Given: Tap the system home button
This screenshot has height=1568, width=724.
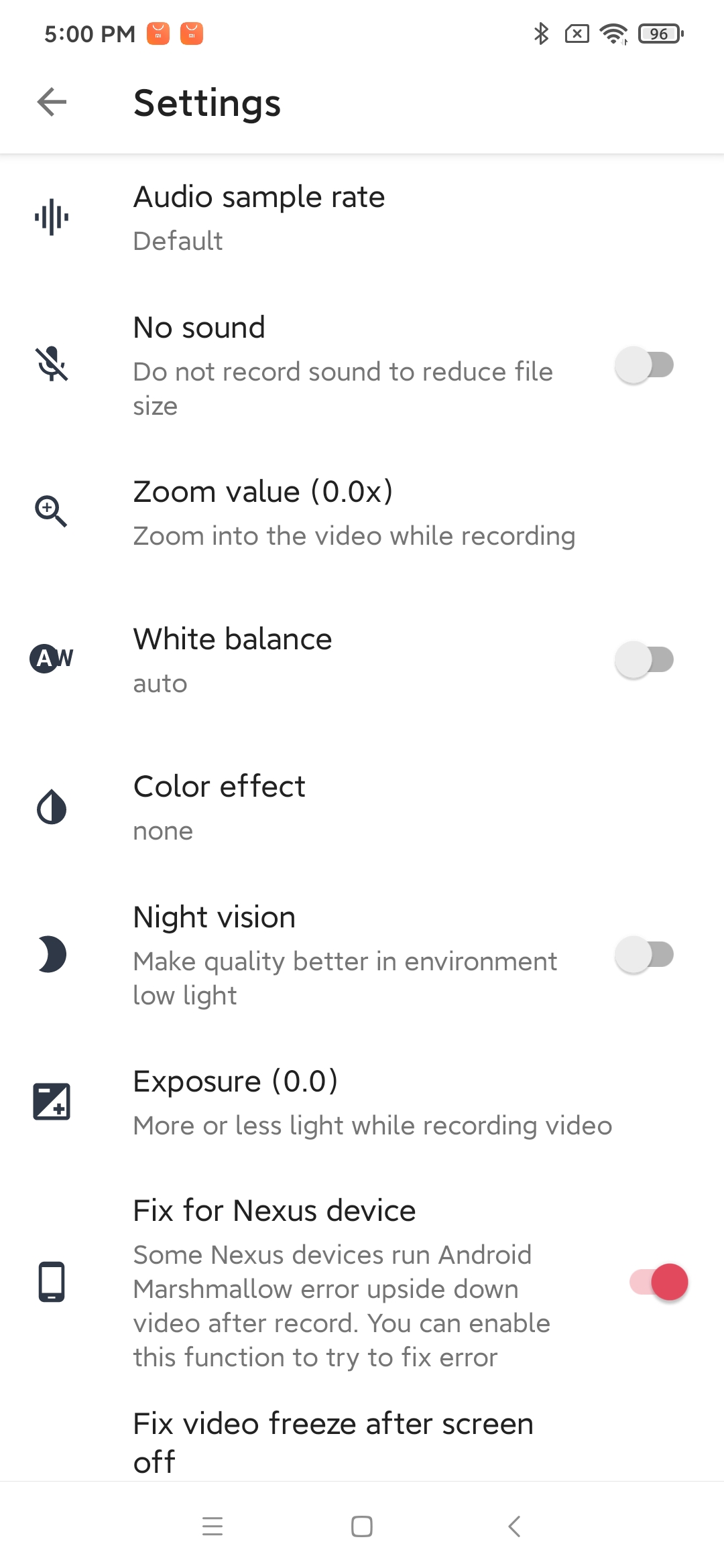Looking at the screenshot, I should tap(362, 1526).
